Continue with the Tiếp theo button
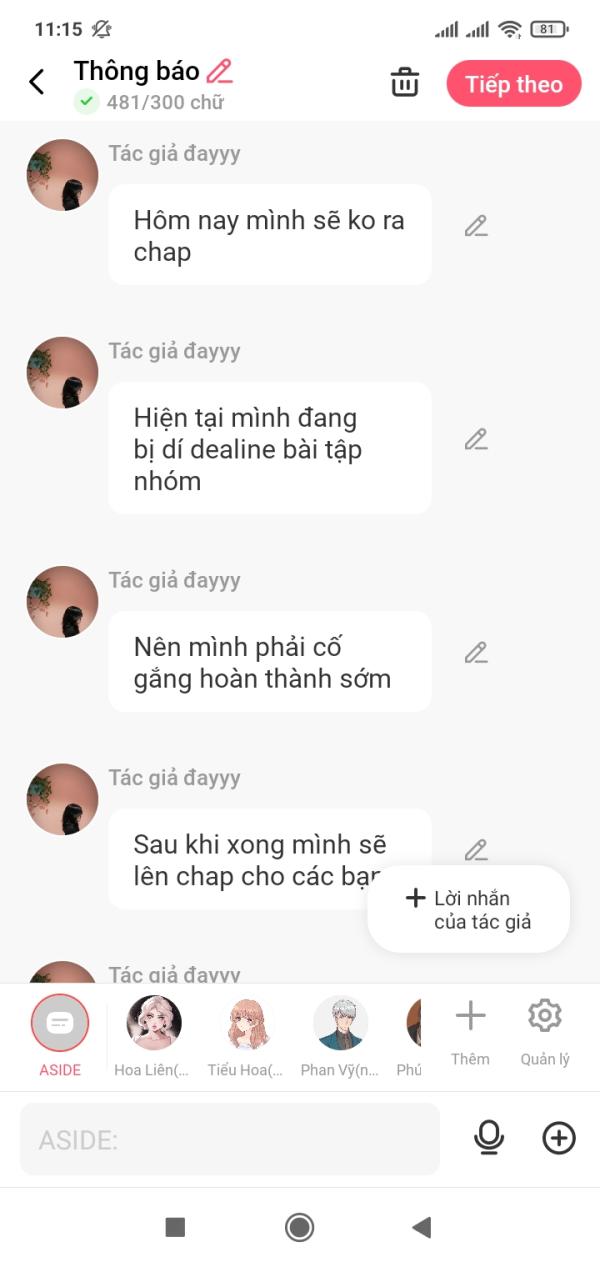This screenshot has width=600, height=1267. [x=514, y=84]
